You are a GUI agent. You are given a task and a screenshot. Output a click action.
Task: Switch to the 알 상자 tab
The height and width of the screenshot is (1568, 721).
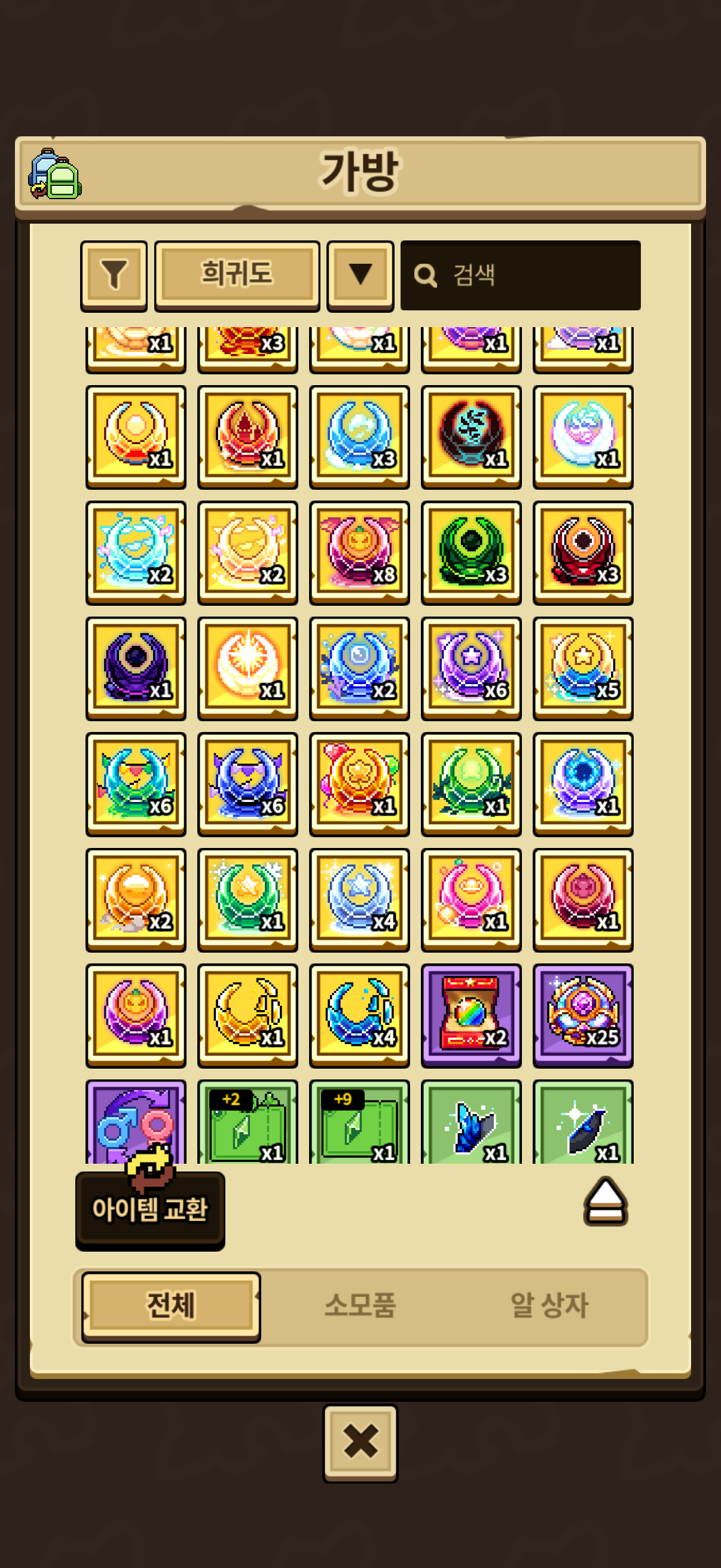pos(549,1305)
